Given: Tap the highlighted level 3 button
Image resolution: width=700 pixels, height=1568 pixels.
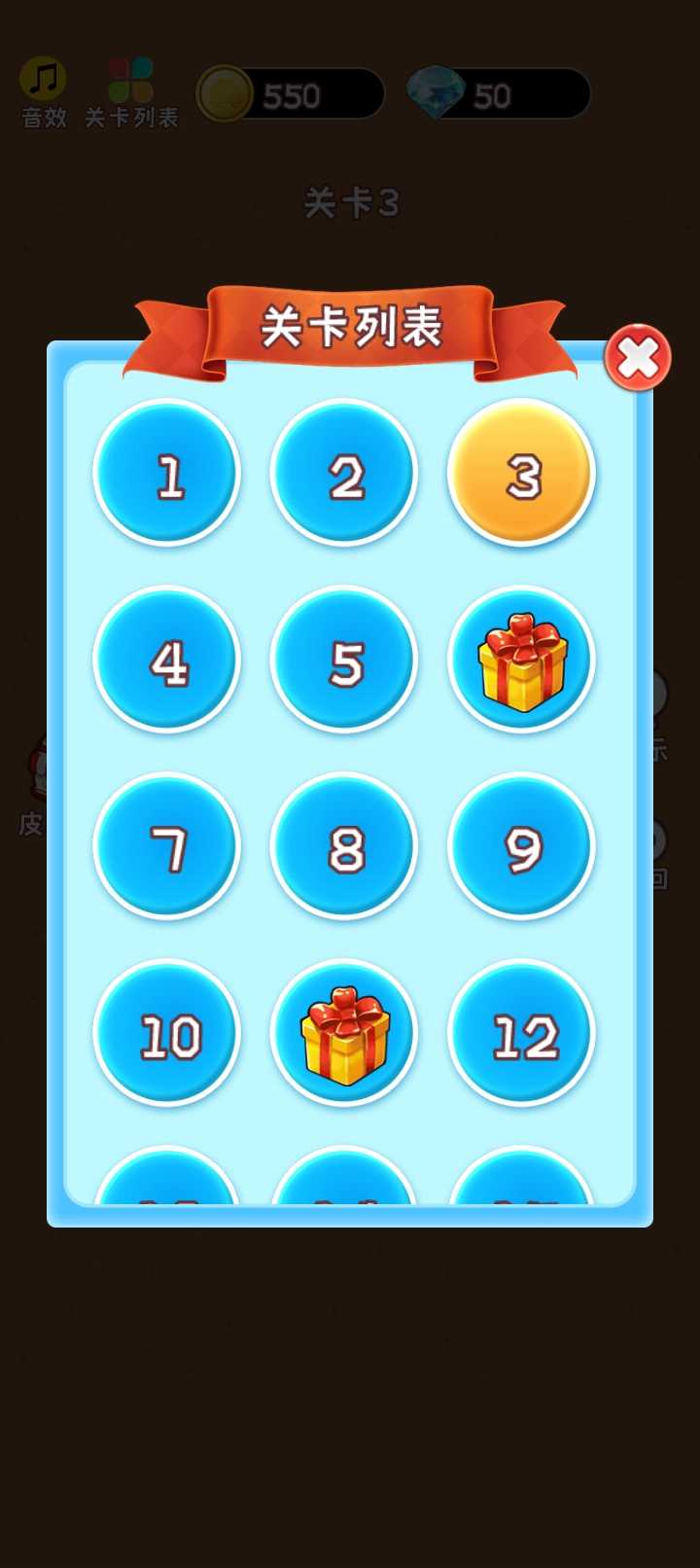Looking at the screenshot, I should pos(521,474).
